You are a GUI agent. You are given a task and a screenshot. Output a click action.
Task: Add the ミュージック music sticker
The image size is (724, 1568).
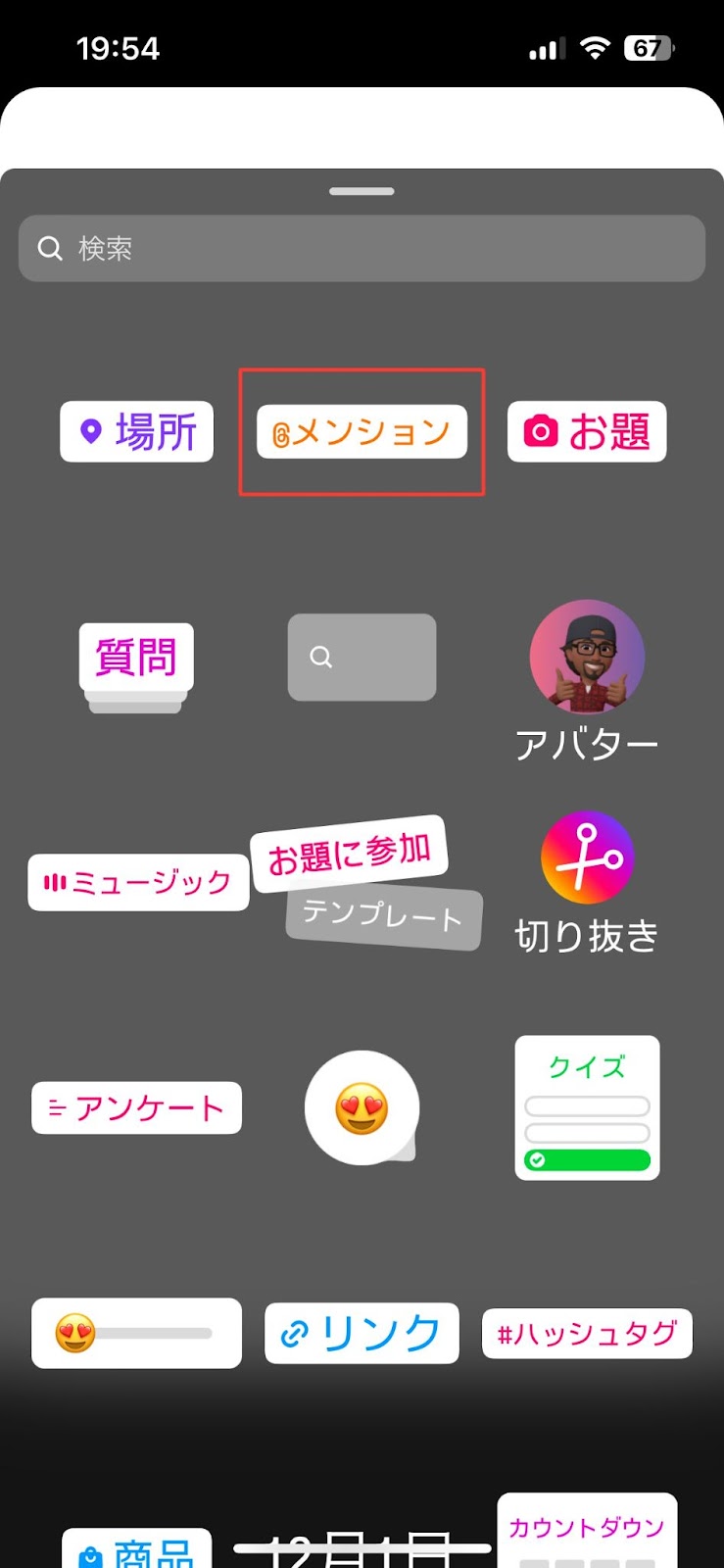tap(138, 883)
